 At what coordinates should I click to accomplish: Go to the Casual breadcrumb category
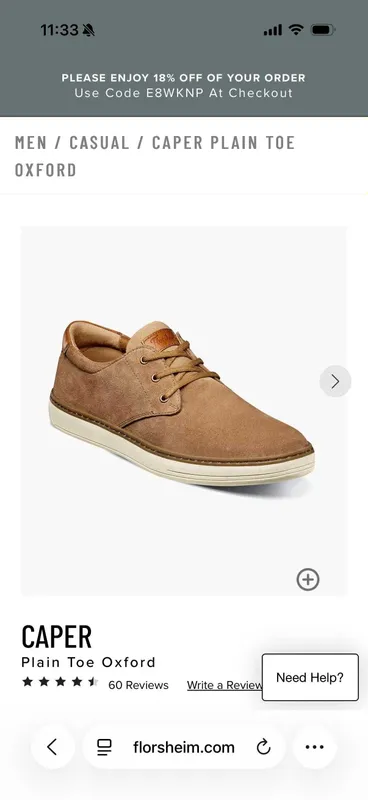[99, 142]
